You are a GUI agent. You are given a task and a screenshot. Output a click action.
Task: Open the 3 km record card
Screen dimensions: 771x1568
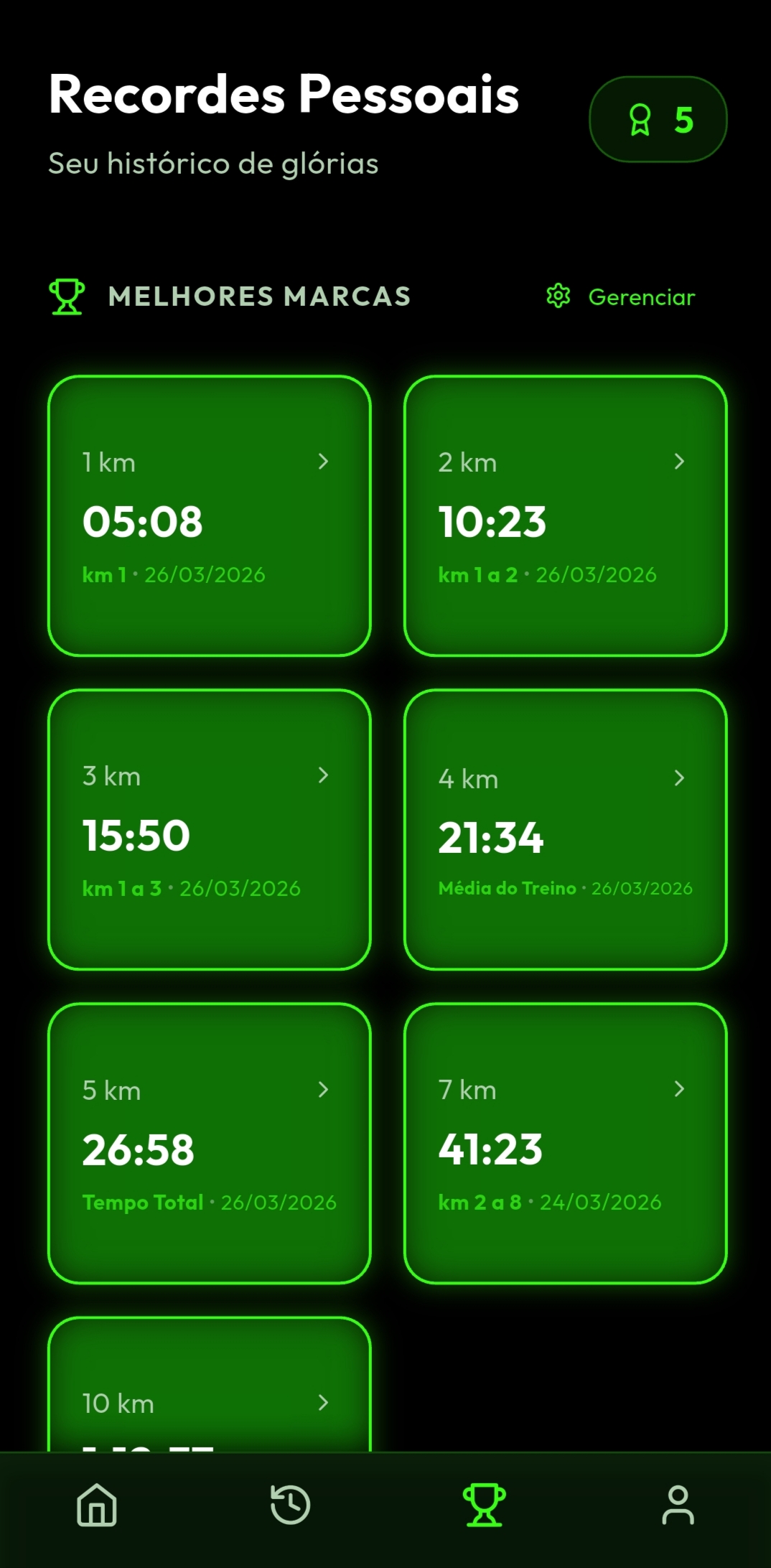click(x=210, y=829)
